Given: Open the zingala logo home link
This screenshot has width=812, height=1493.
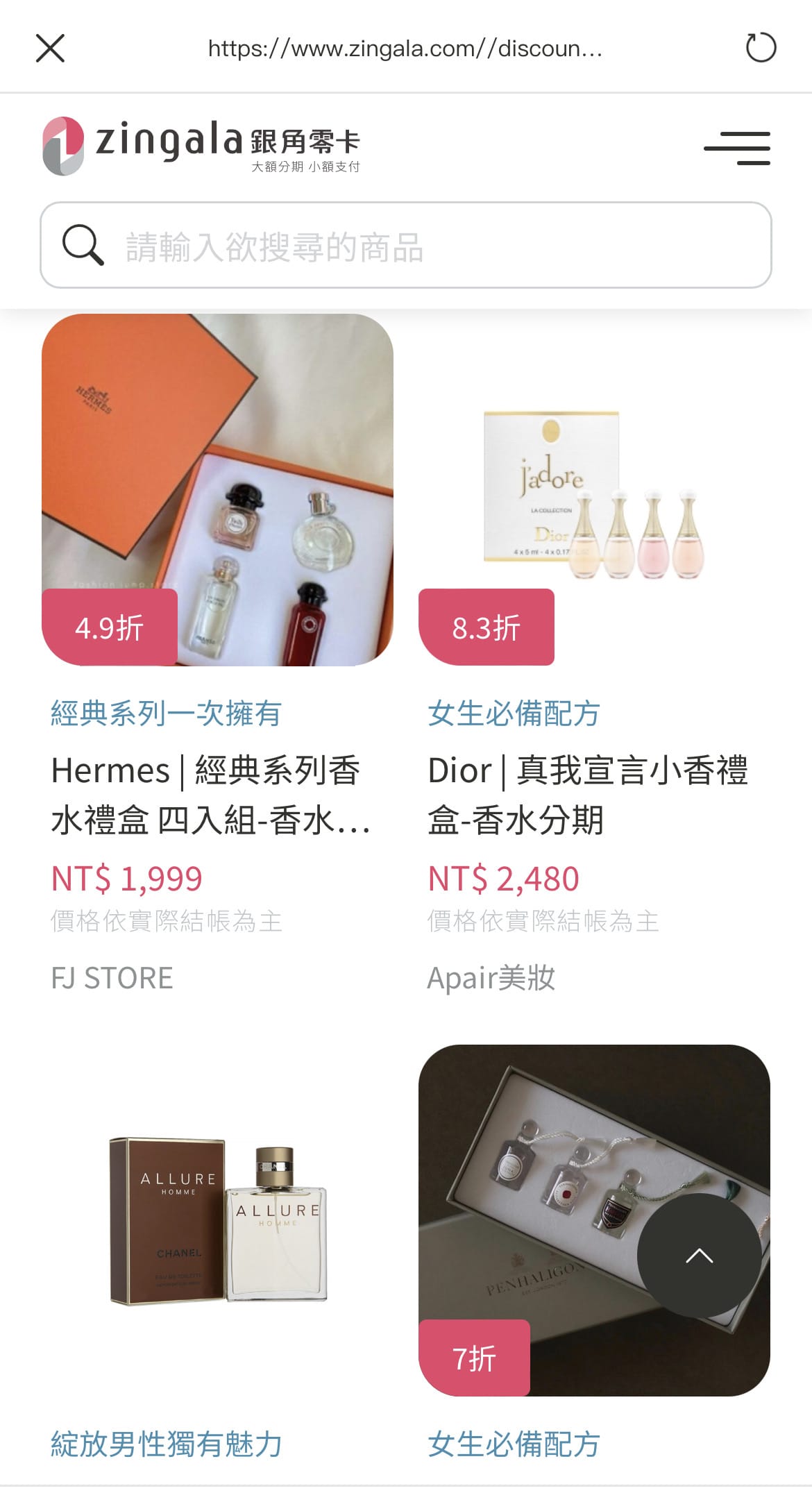Looking at the screenshot, I should pyautogui.click(x=201, y=146).
